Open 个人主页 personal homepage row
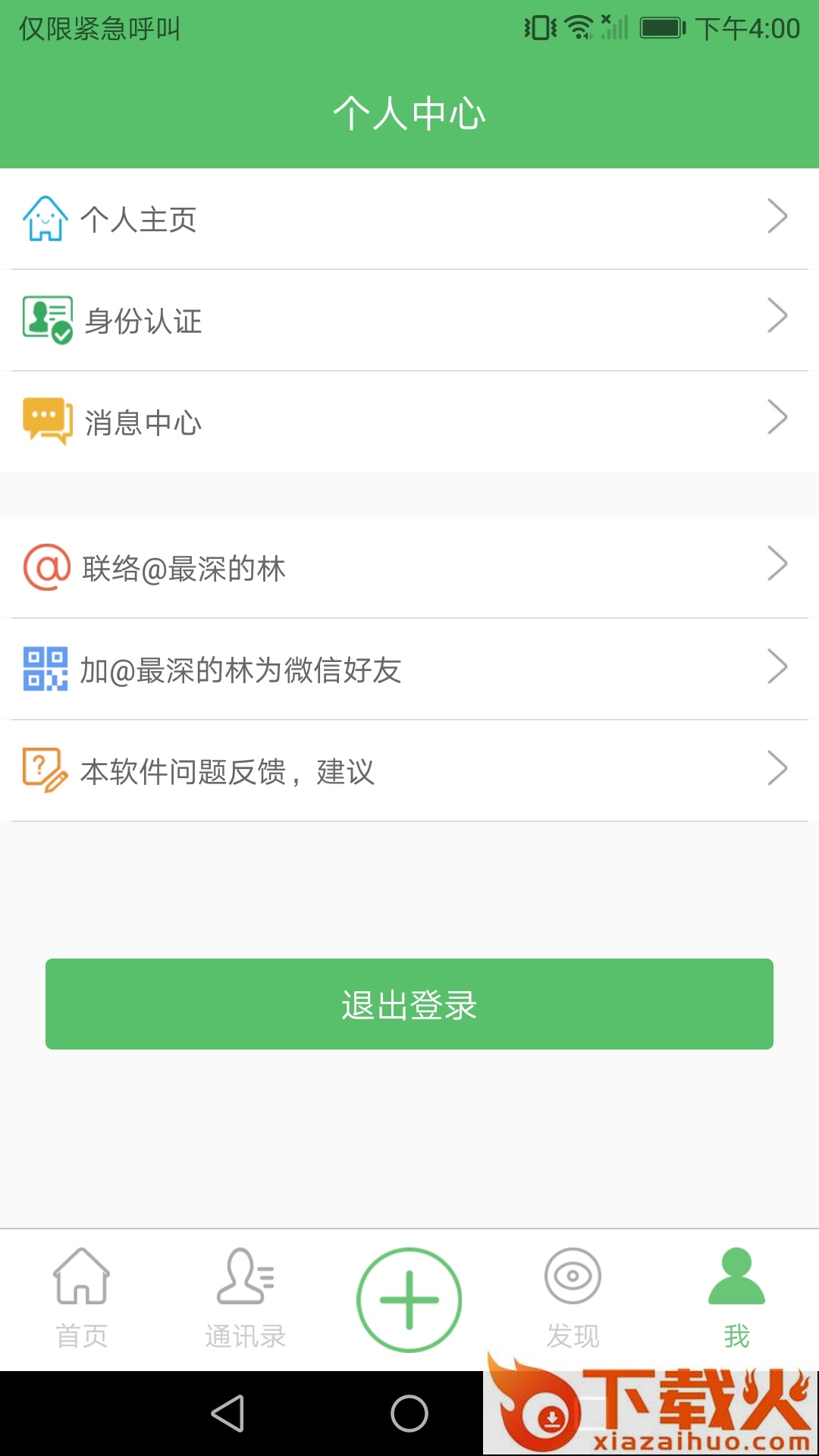This screenshot has height=1456, width=819. pyautogui.click(x=409, y=219)
